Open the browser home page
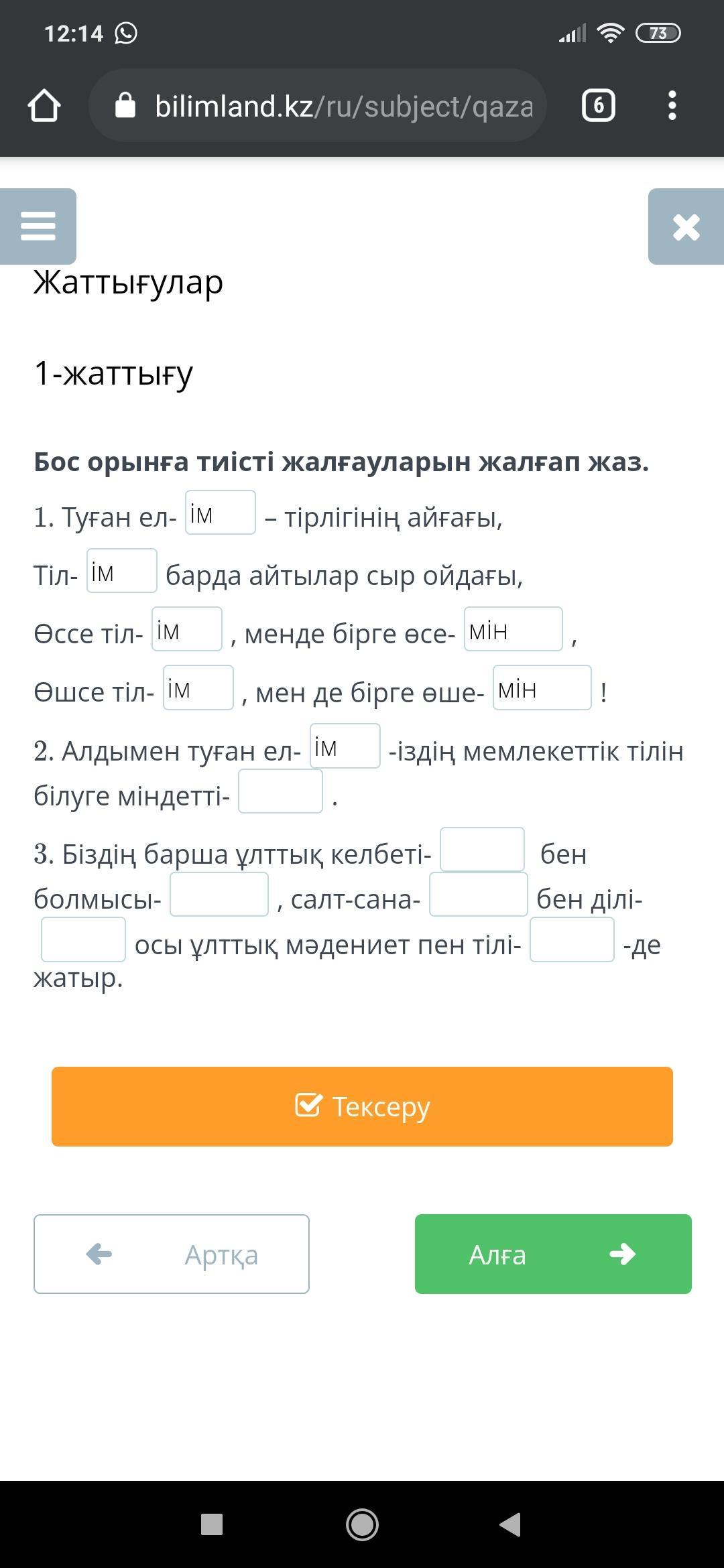The height and width of the screenshot is (1568, 724). [x=44, y=106]
